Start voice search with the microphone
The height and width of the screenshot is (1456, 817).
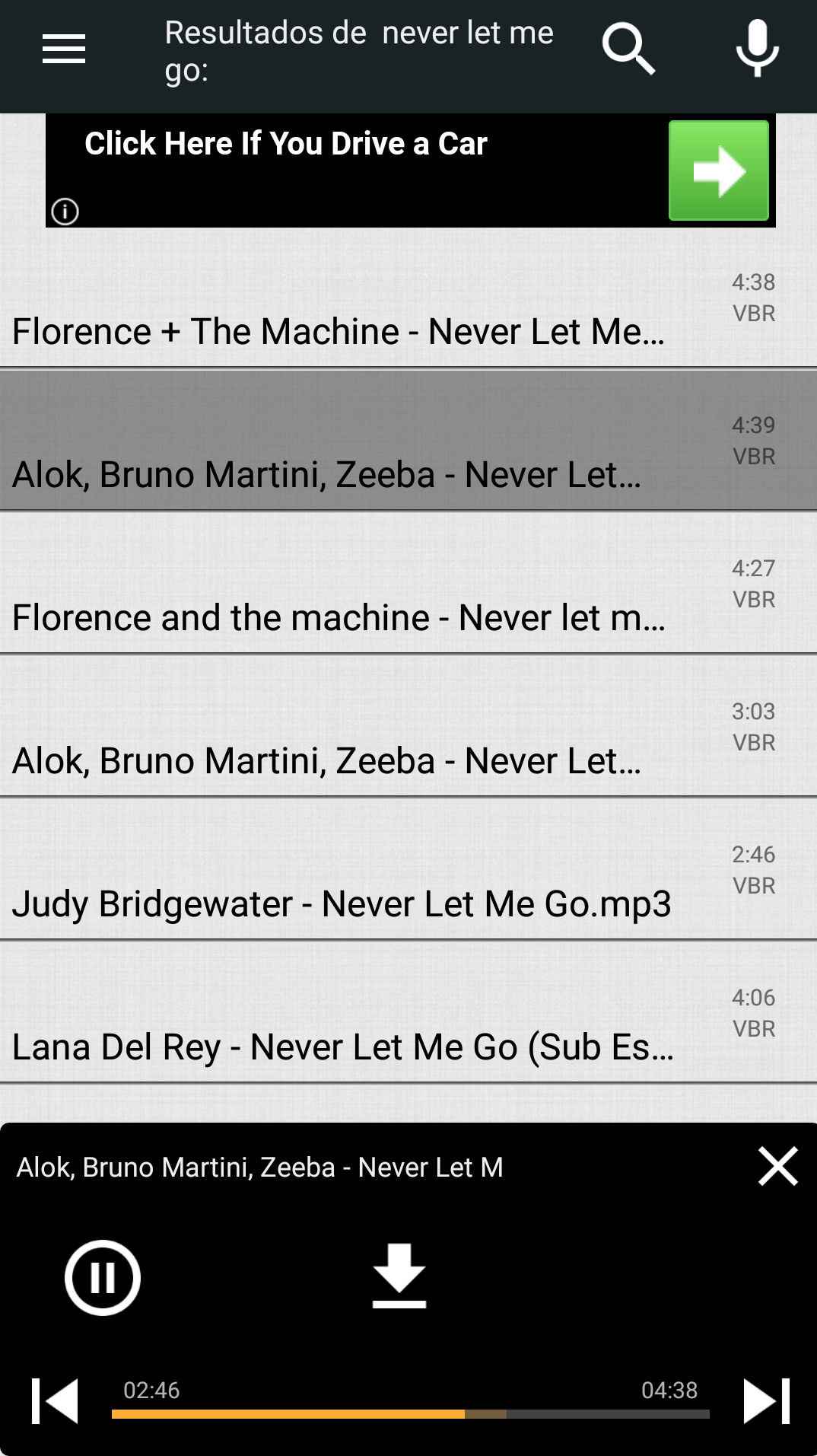pos(757,49)
